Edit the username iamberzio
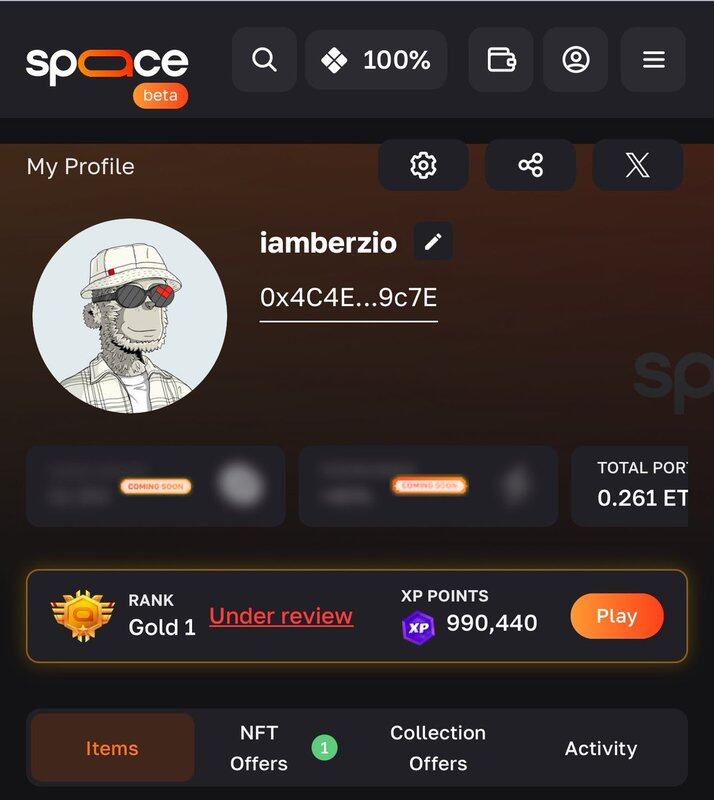 point(433,242)
